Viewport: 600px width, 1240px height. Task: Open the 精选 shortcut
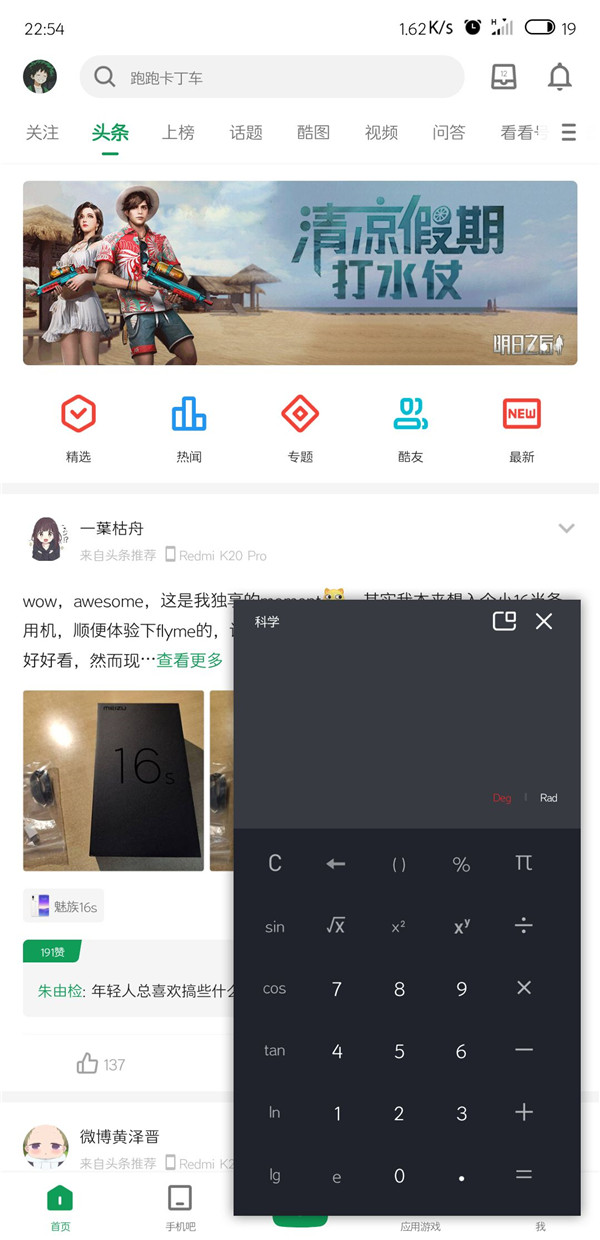click(78, 427)
